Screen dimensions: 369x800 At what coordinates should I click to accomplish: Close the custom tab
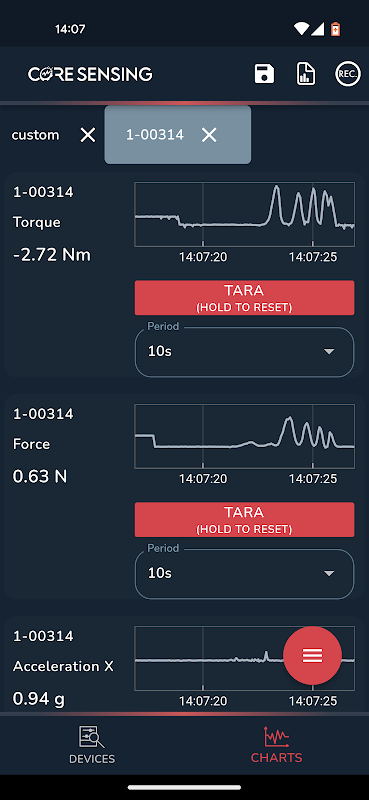tap(88, 135)
